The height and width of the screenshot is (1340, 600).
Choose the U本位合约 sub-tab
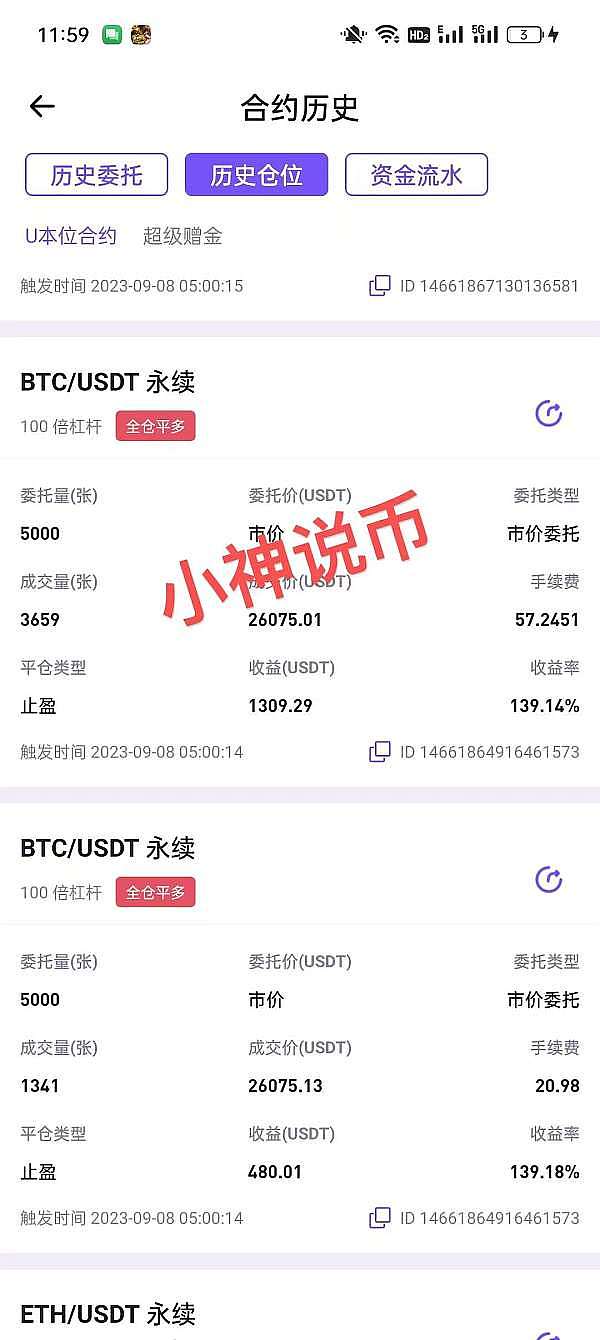click(71, 236)
